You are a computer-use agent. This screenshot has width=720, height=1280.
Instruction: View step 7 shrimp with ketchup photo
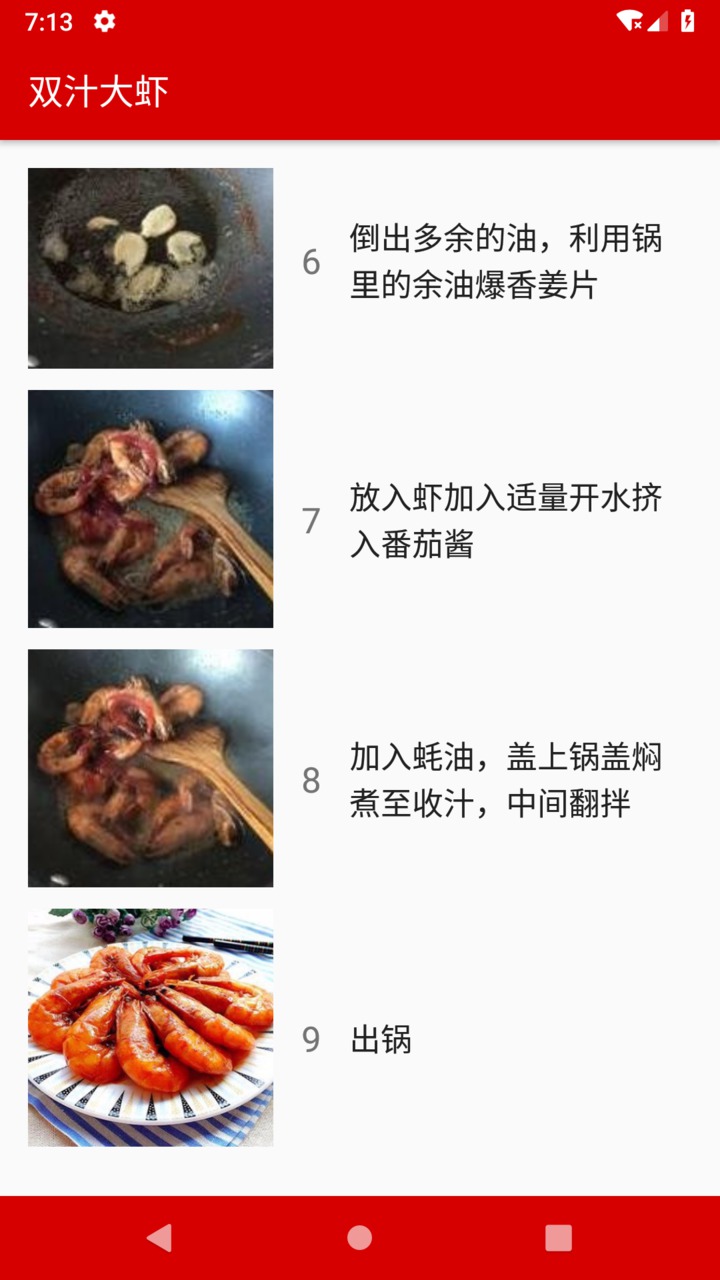tap(150, 509)
